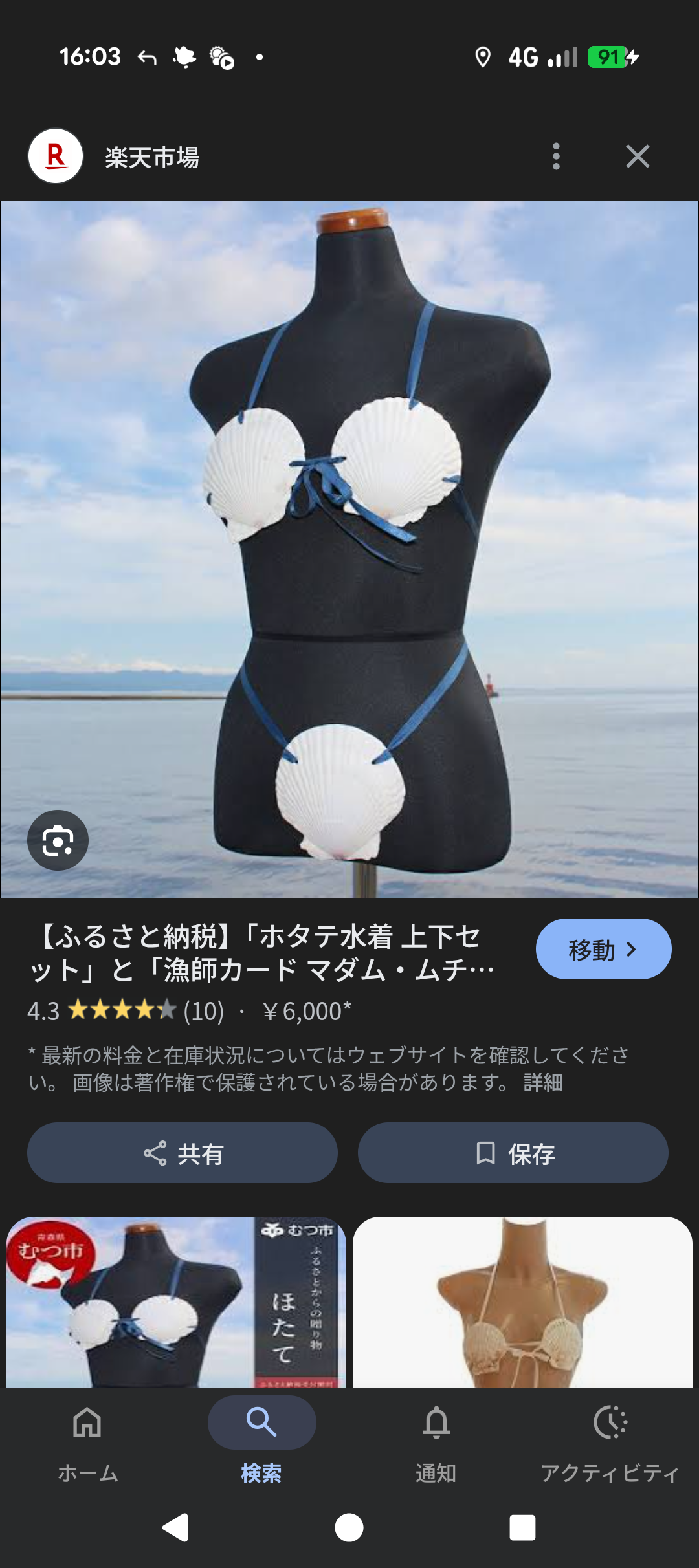
Task: Tap the main scallop swimsuit product image
Action: click(x=349, y=549)
